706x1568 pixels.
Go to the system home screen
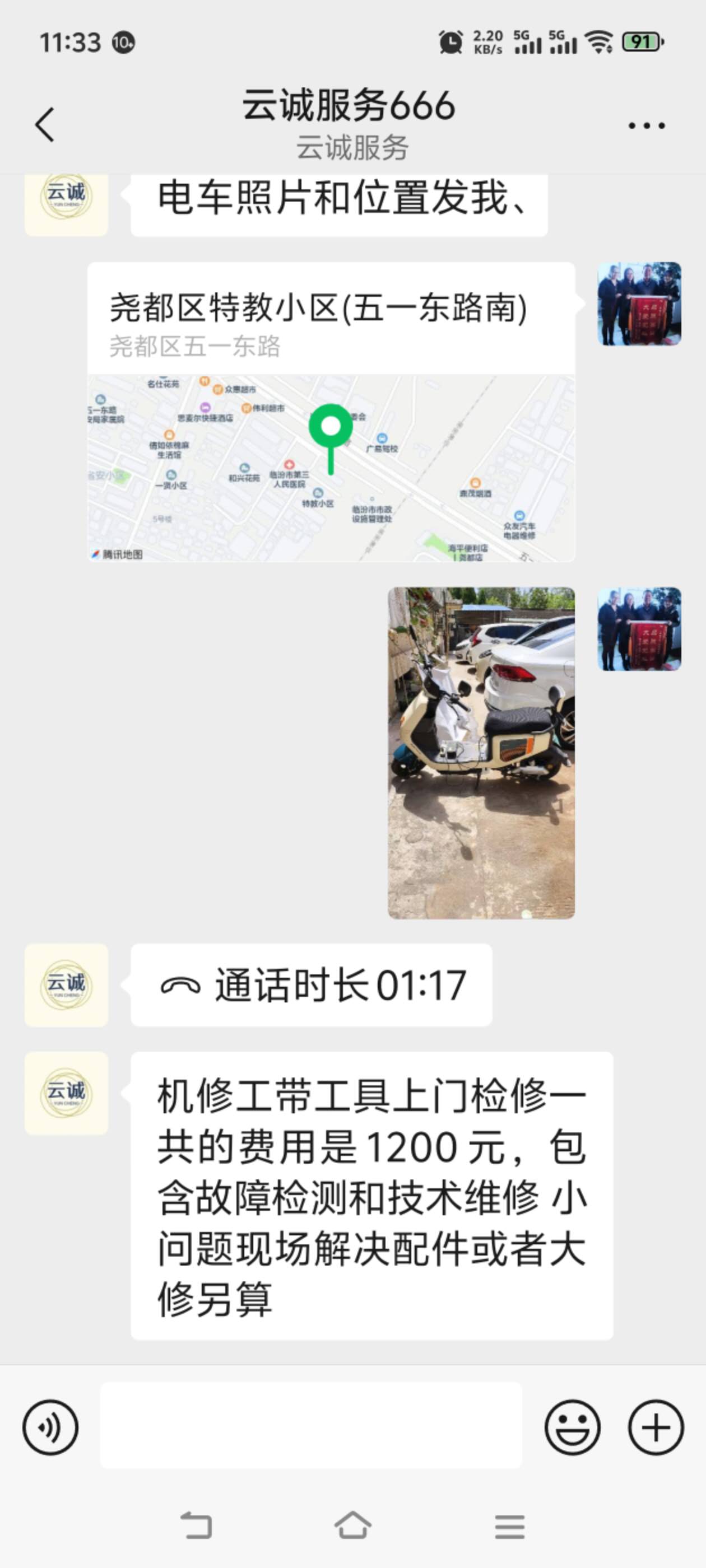(x=352, y=1525)
